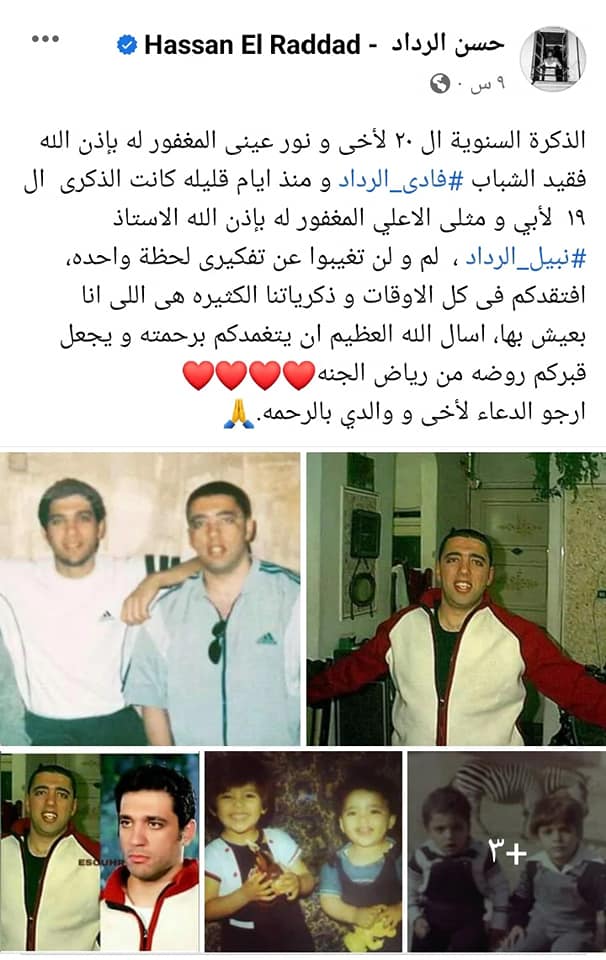Open the large photo of the man with arms spread
The width and height of the screenshot is (606, 960).
(x=456, y=598)
